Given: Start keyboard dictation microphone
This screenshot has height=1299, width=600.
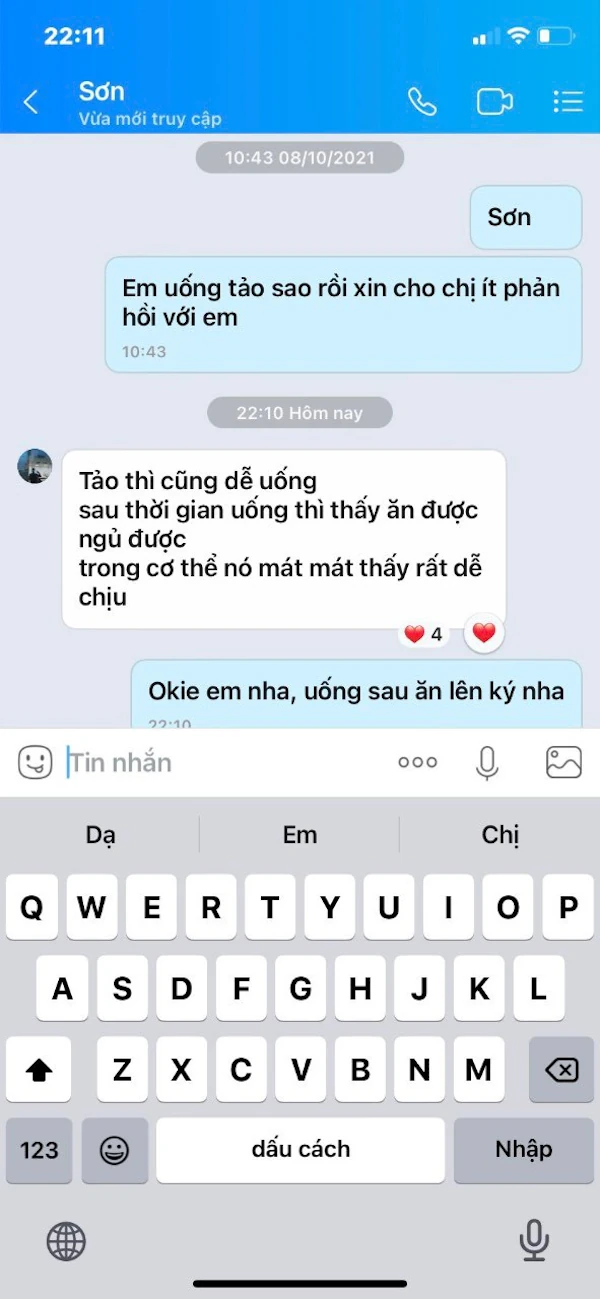Looking at the screenshot, I should coord(534,1241).
